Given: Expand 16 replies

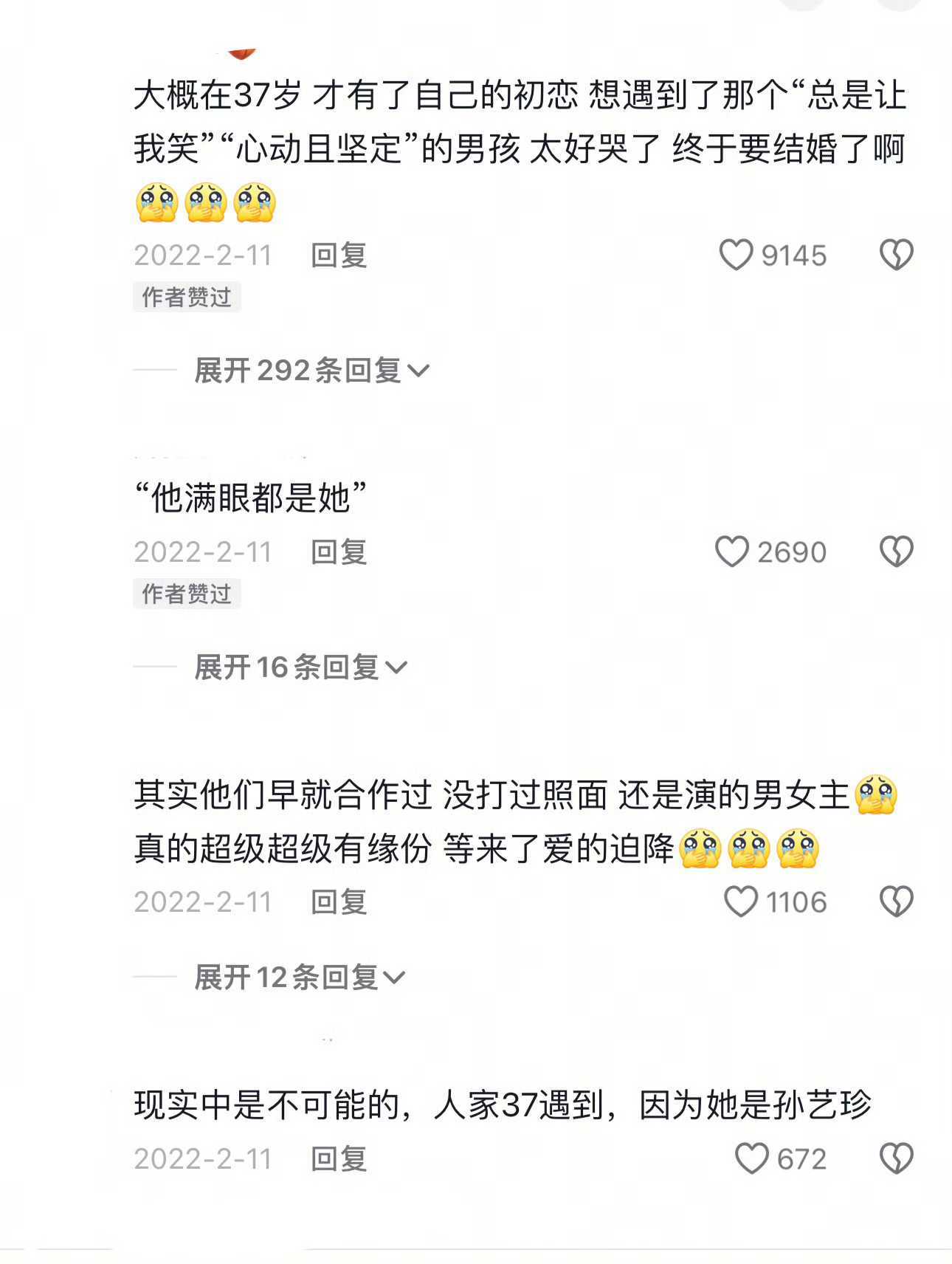Looking at the screenshot, I should point(300,667).
